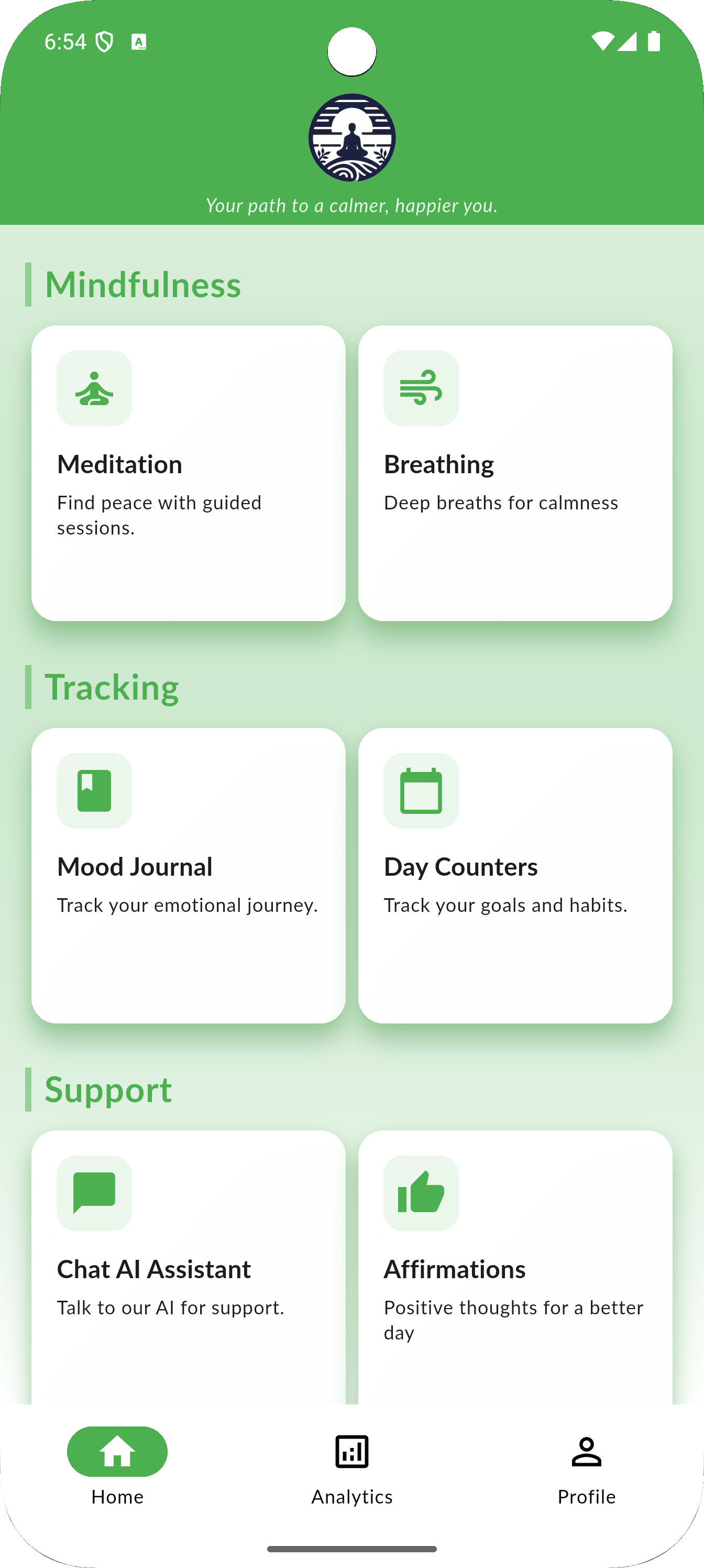The height and width of the screenshot is (1568, 704).
Task: Click the Breathing wind icon
Action: [421, 388]
